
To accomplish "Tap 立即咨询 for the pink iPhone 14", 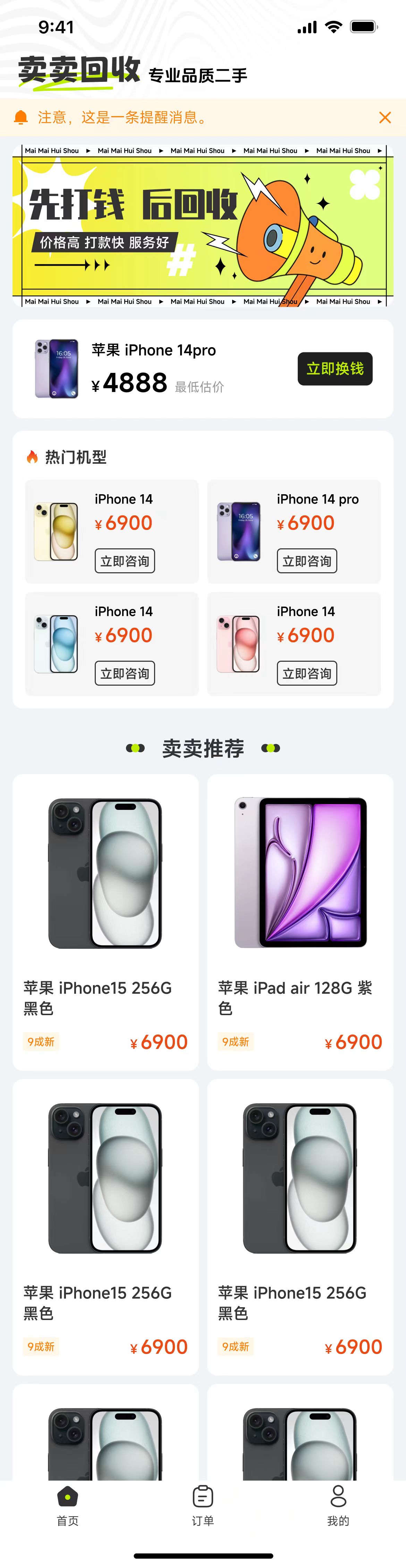I will (307, 673).
